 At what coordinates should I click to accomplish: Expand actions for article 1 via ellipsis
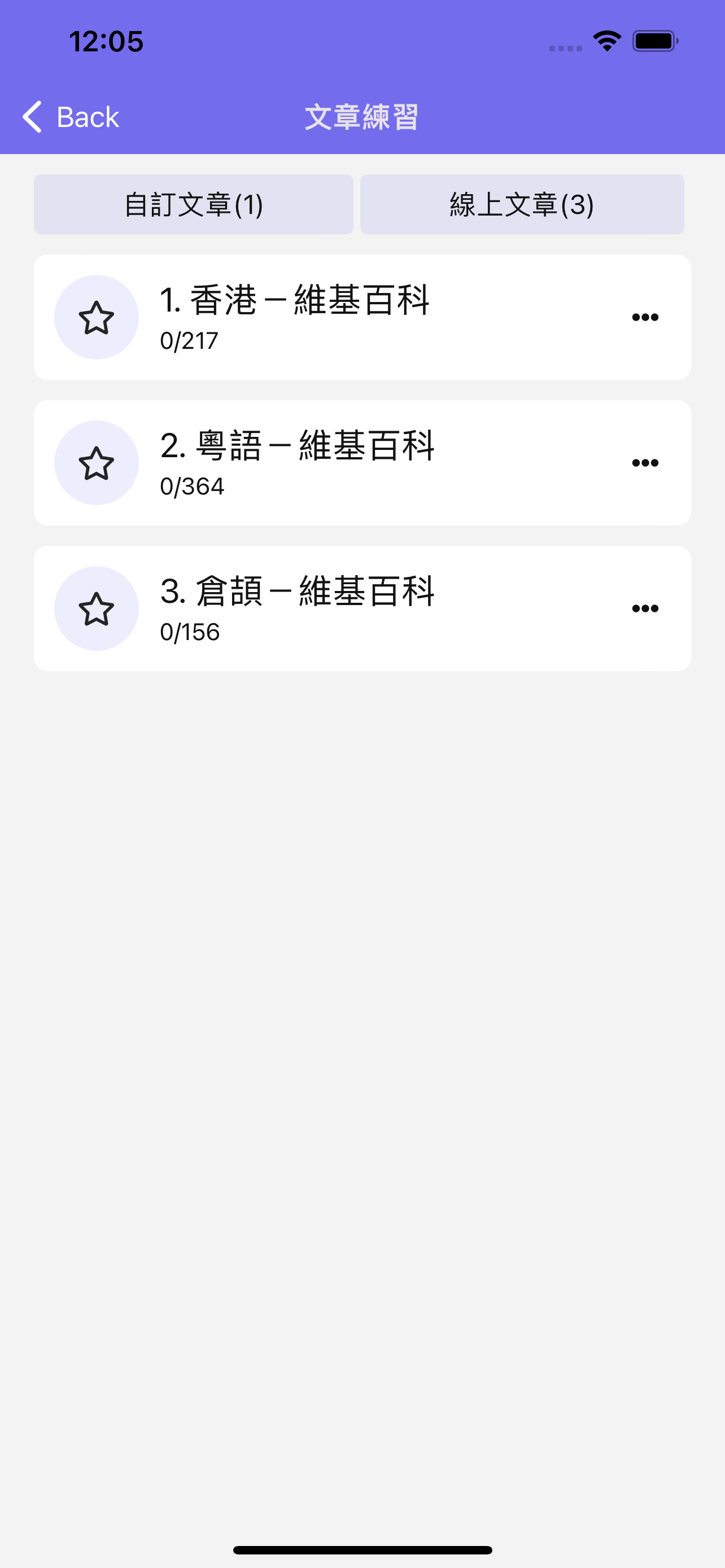(644, 317)
